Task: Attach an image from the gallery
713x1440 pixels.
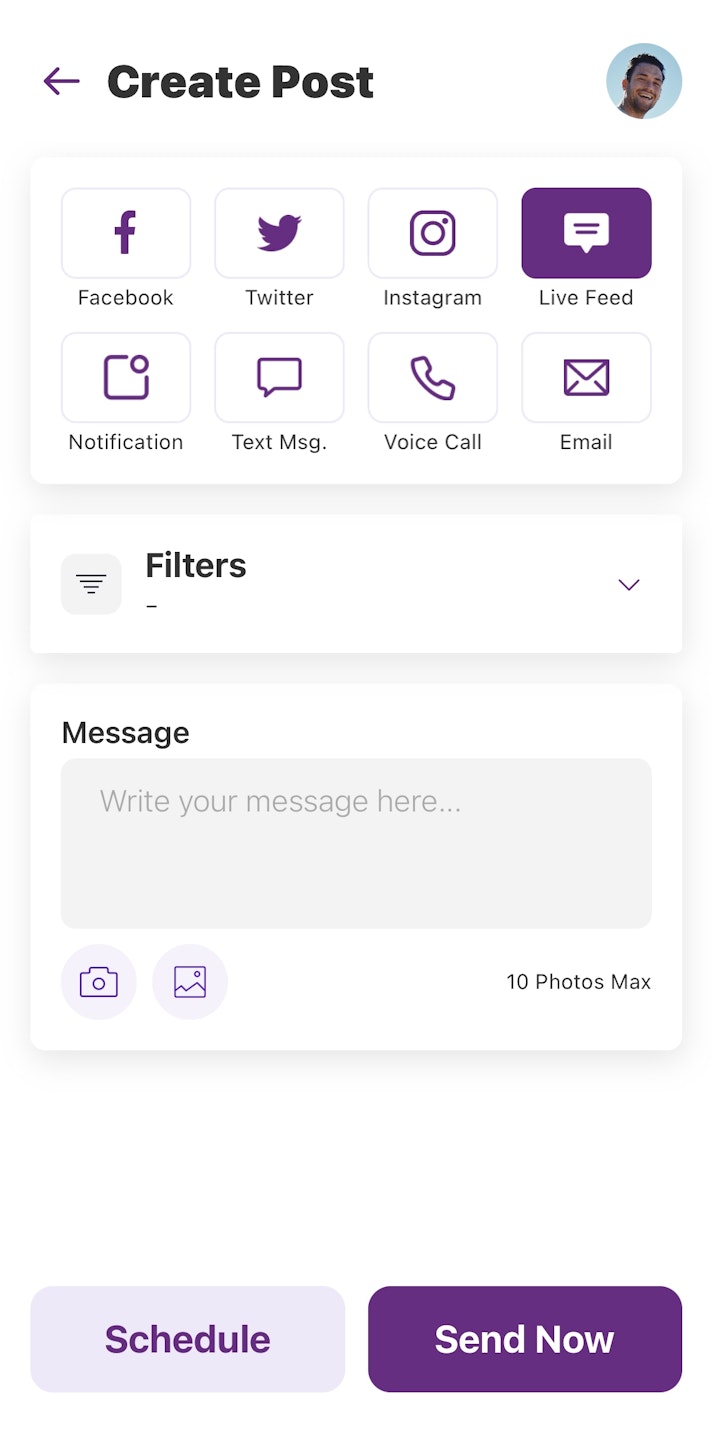Action: [x=190, y=982]
